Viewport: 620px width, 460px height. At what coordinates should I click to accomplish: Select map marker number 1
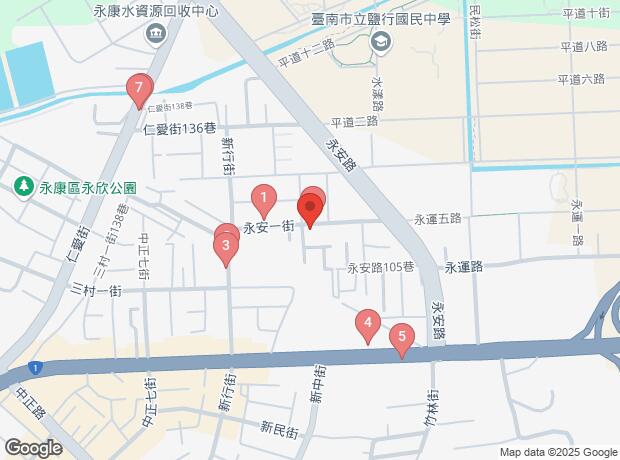[263, 198]
